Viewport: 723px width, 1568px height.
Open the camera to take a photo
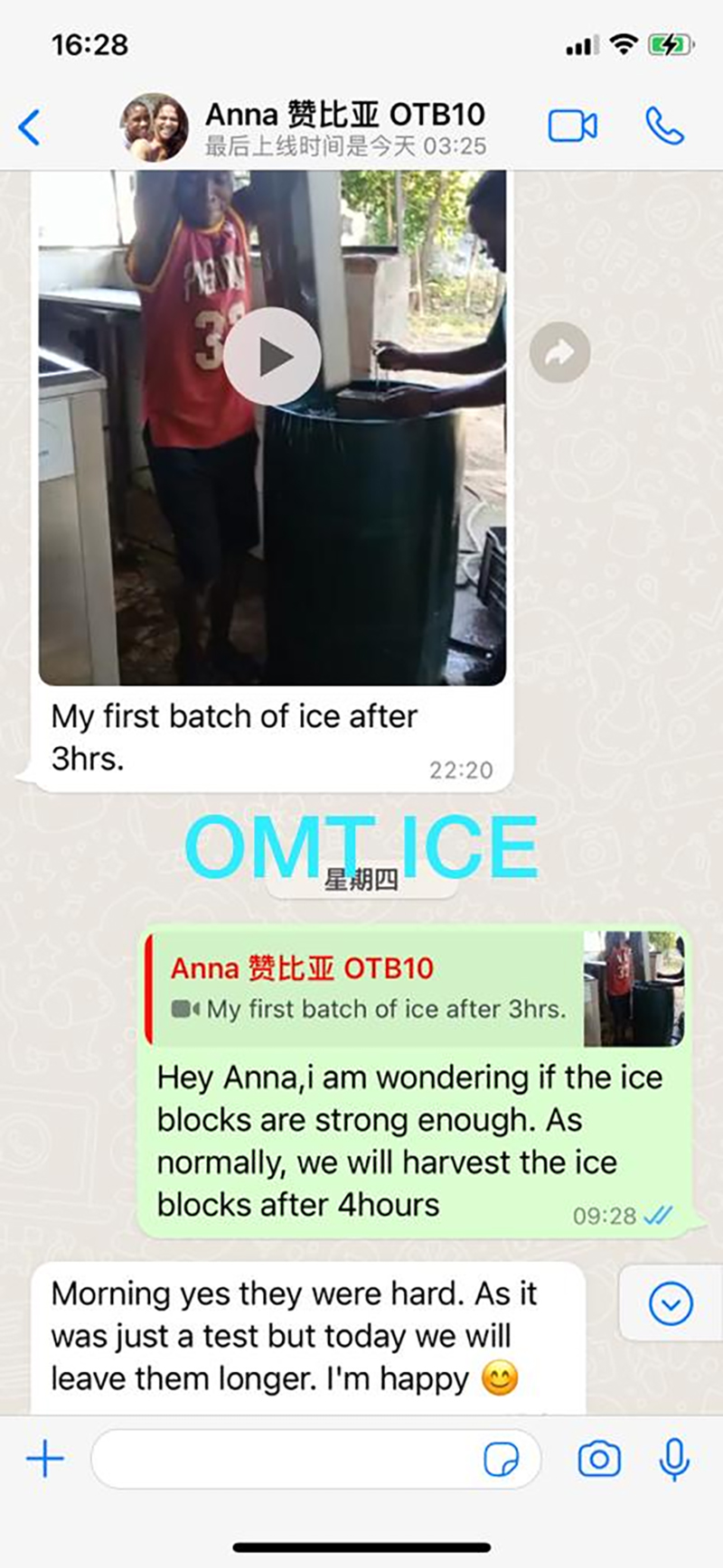(598, 1459)
